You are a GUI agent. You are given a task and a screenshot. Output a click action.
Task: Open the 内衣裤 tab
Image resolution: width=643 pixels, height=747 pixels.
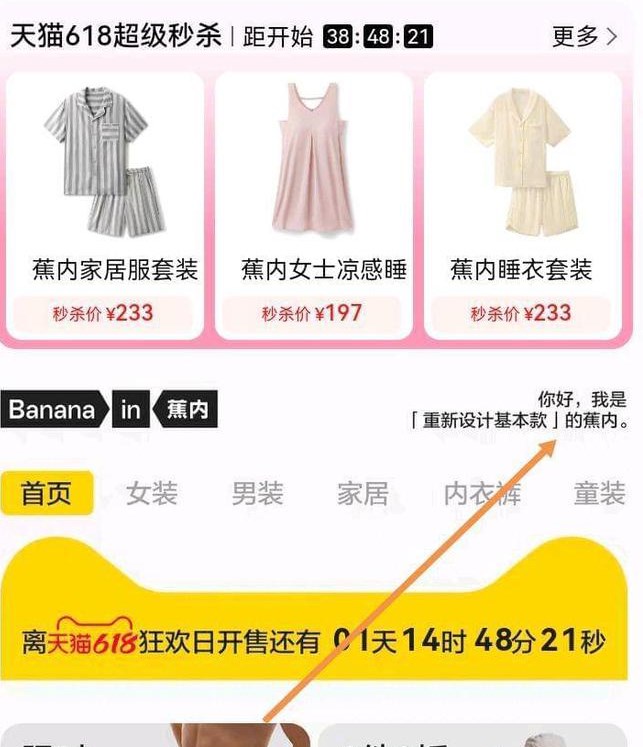click(x=482, y=493)
